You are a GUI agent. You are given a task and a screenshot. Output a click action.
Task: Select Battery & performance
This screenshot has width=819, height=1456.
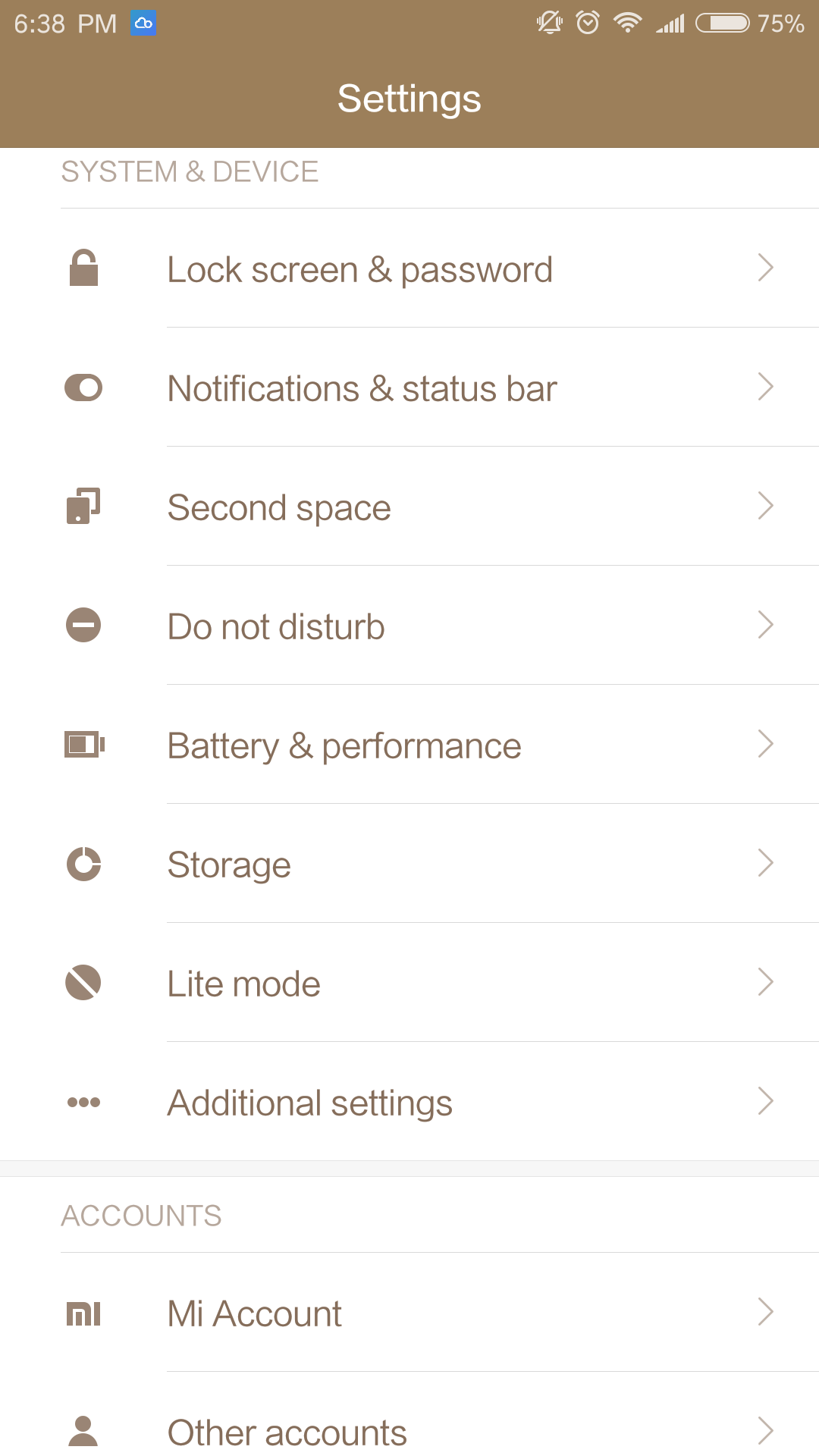point(409,745)
